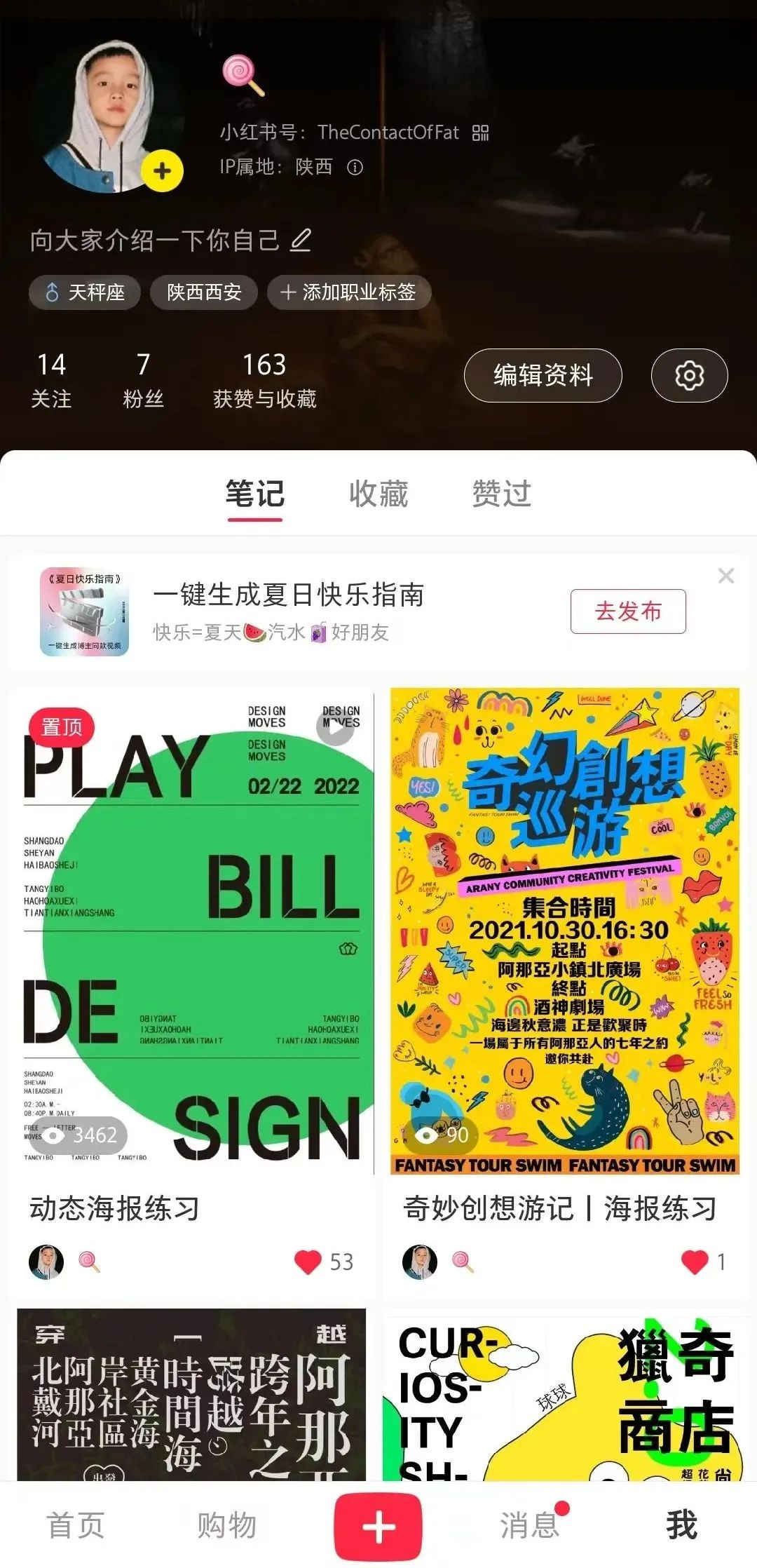
Task: View the 7 粉丝 followers list
Action: [x=143, y=381]
